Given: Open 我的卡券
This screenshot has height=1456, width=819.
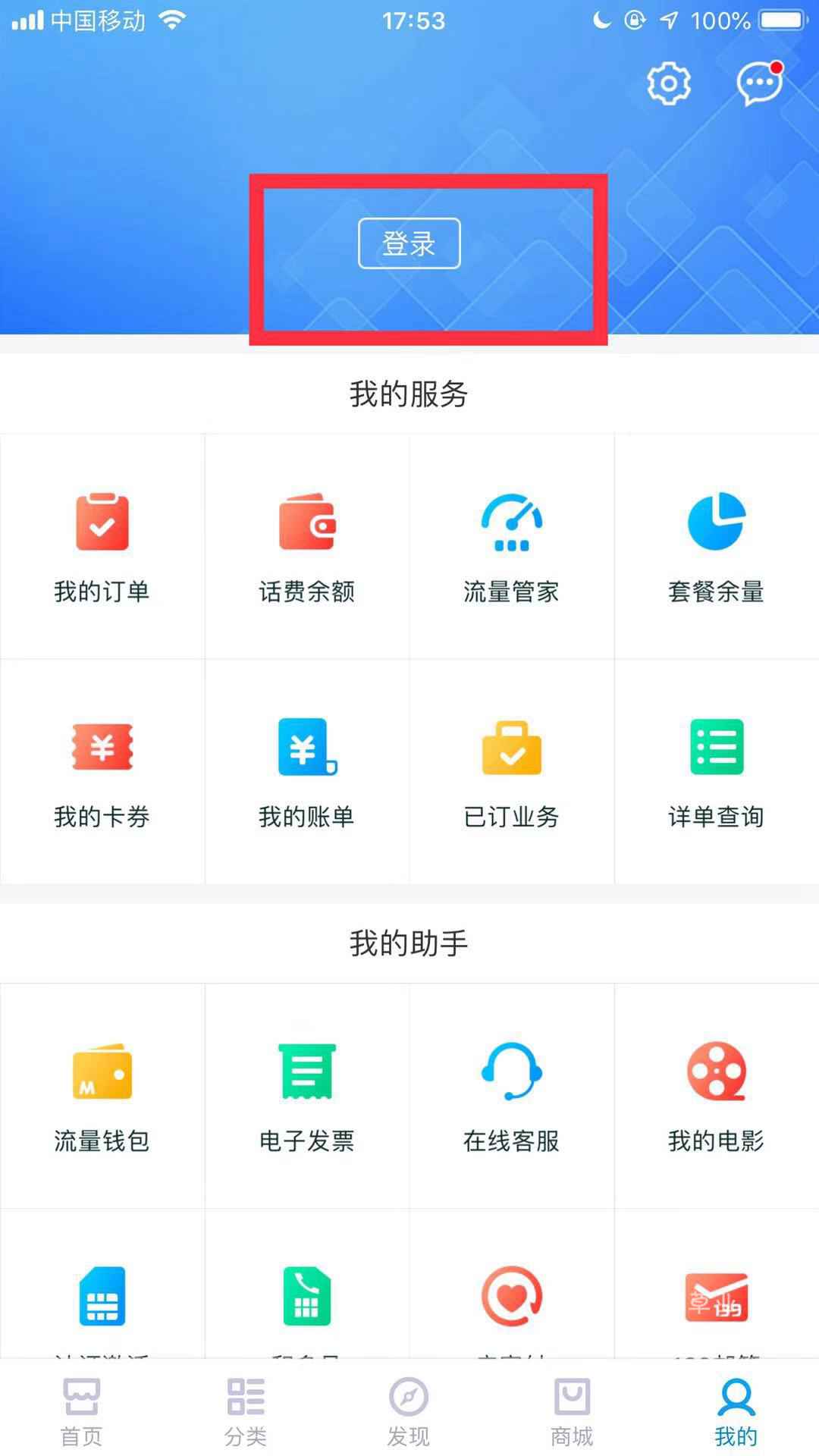Looking at the screenshot, I should pos(102,772).
